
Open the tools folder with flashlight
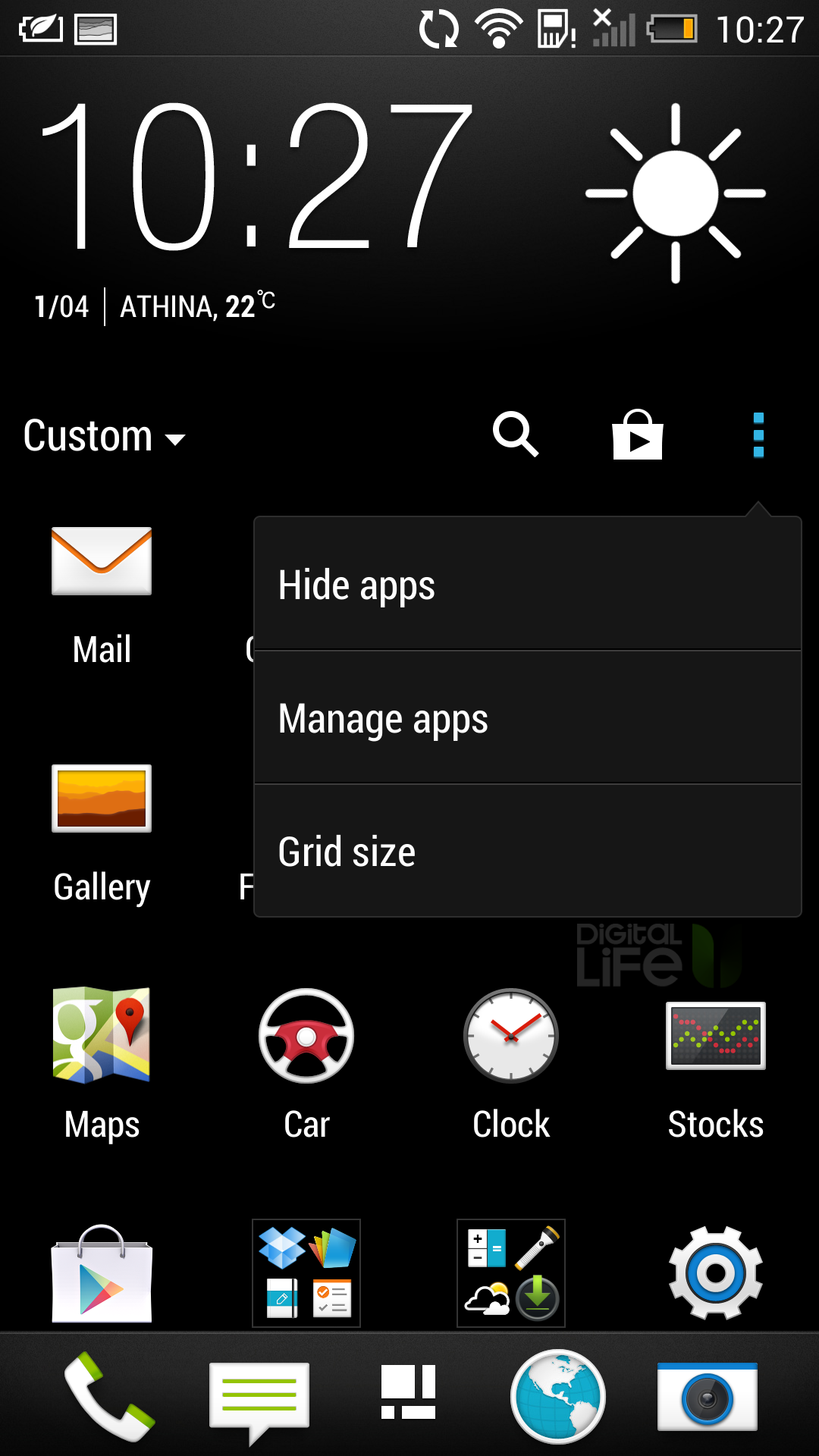click(x=511, y=1273)
